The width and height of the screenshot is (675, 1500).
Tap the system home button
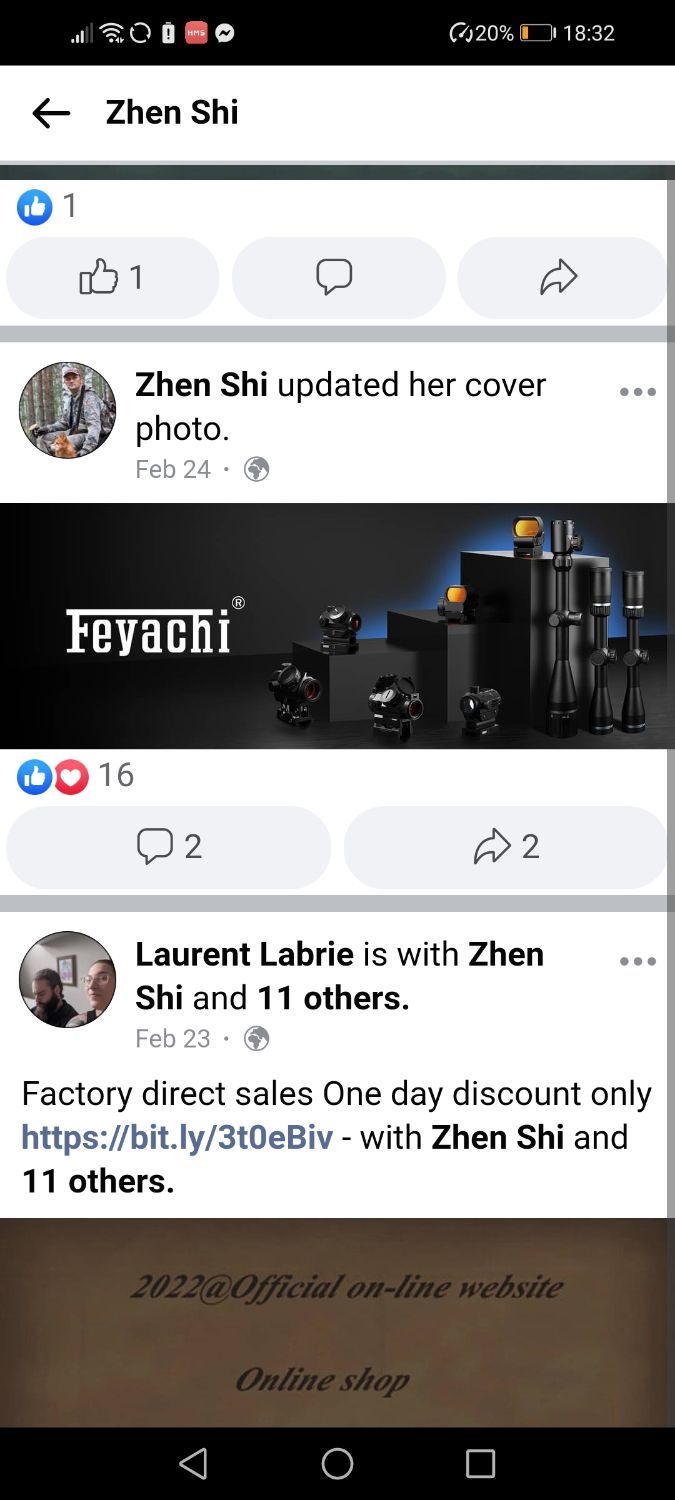(337, 1463)
